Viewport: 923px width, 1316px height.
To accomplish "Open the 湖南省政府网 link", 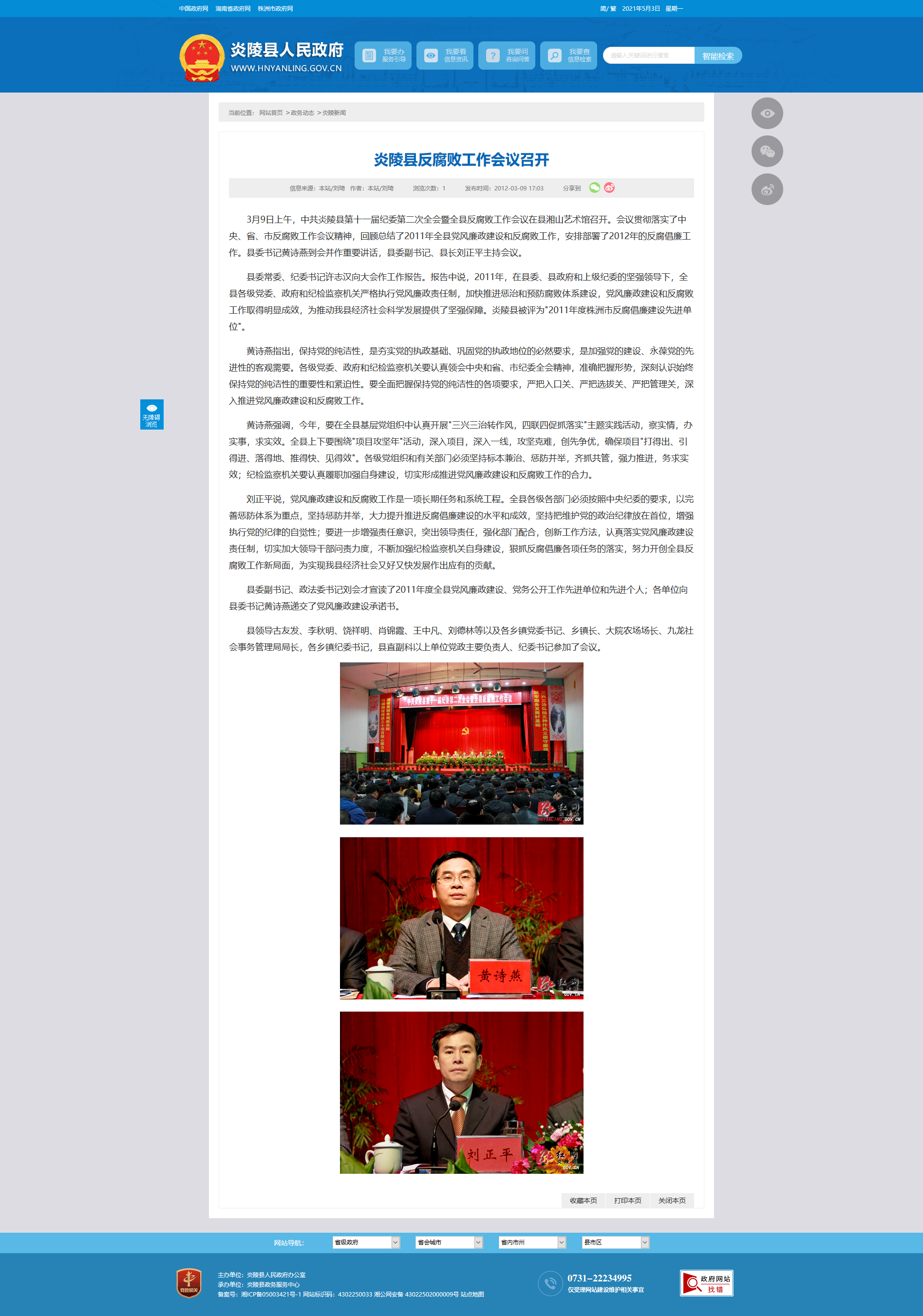I will (x=233, y=9).
